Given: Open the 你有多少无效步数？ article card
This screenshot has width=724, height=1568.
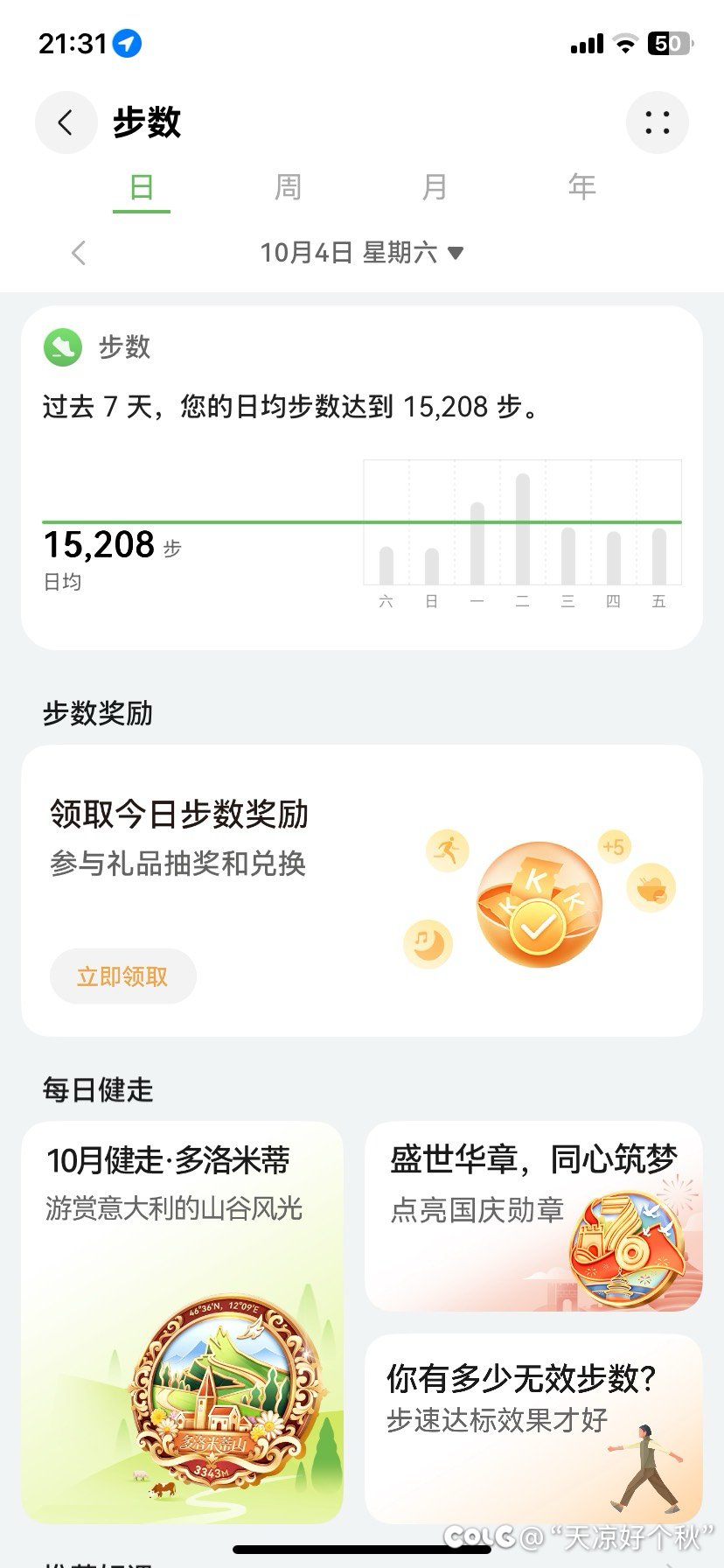Looking at the screenshot, I should tap(533, 1426).
